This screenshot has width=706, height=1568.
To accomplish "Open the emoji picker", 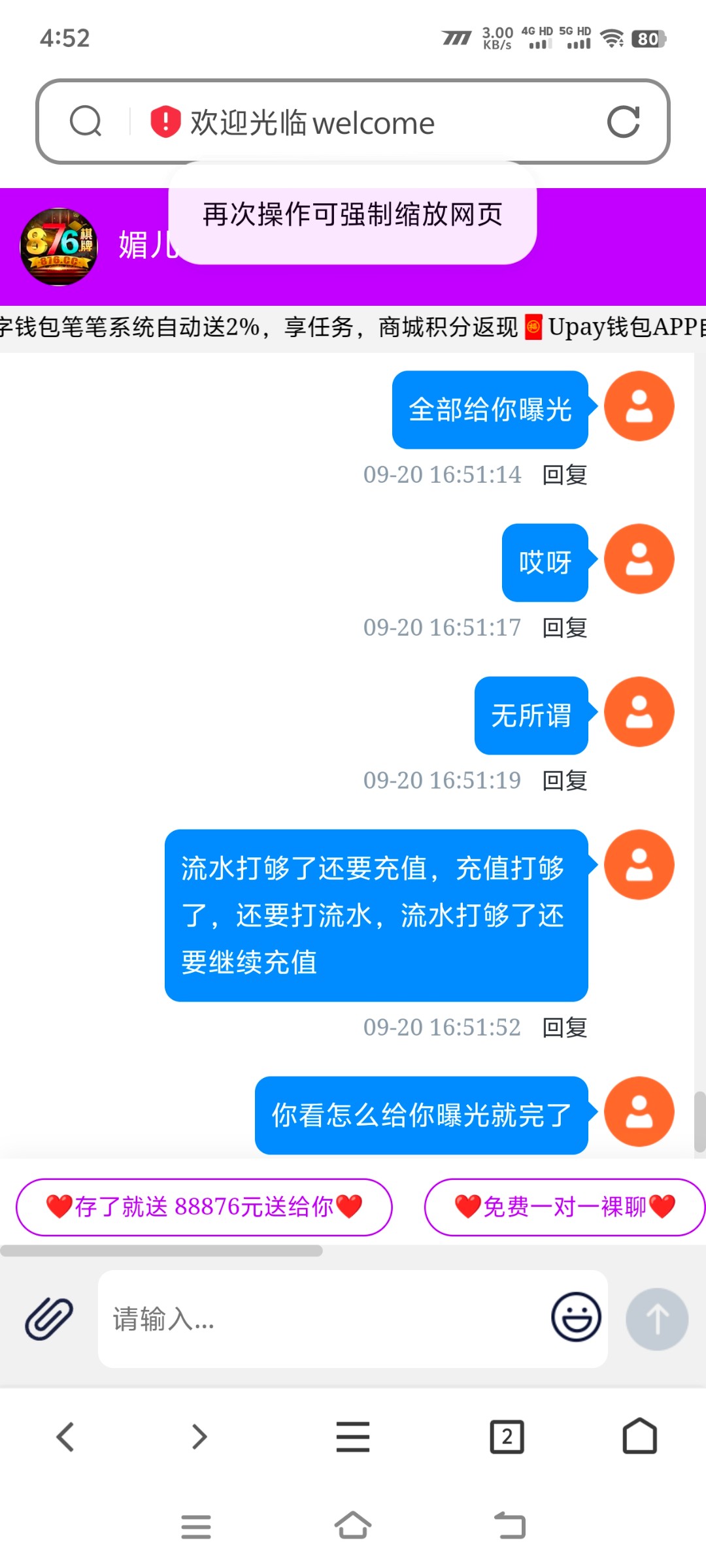I will coord(575,1317).
